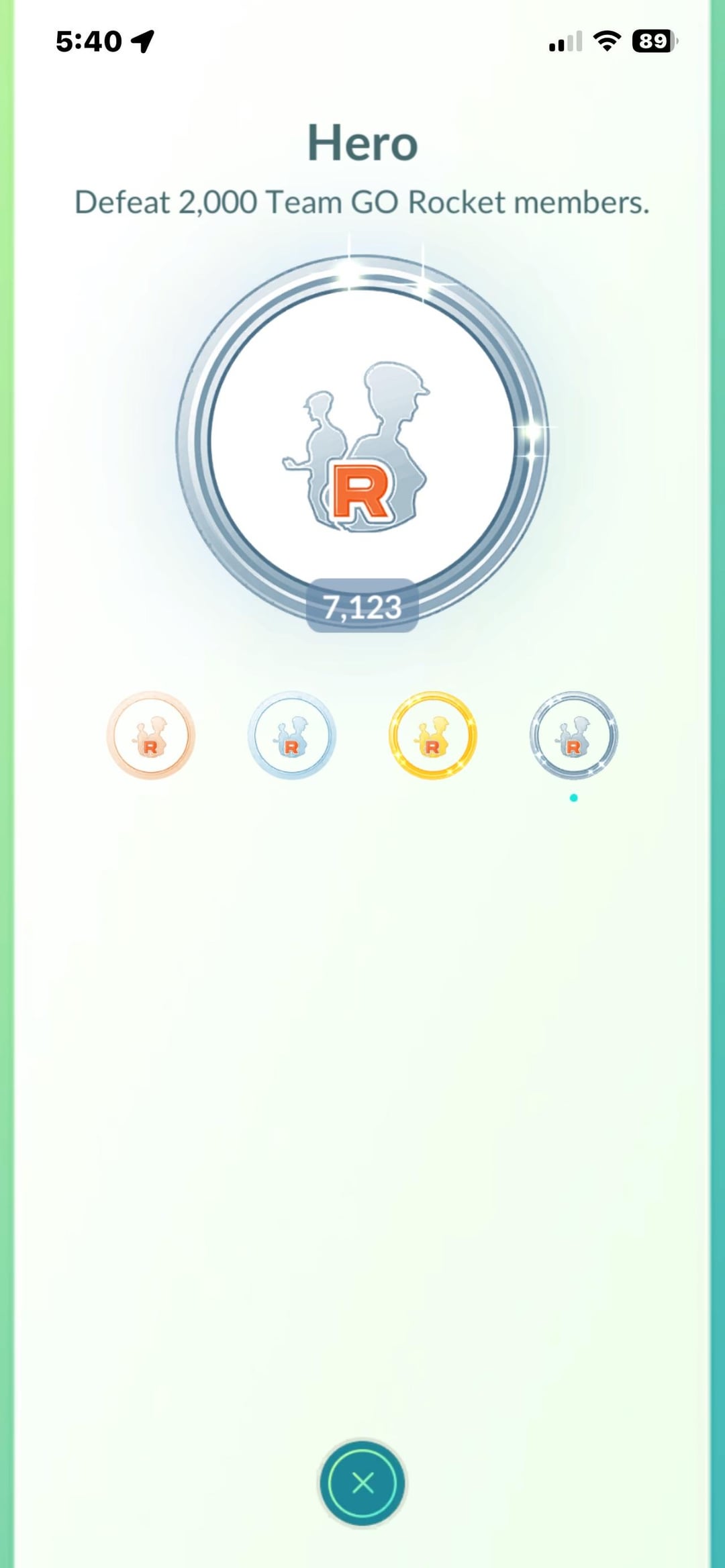The image size is (725, 1568).
Task: Select the gold Hero medal tier
Action: pos(433,736)
